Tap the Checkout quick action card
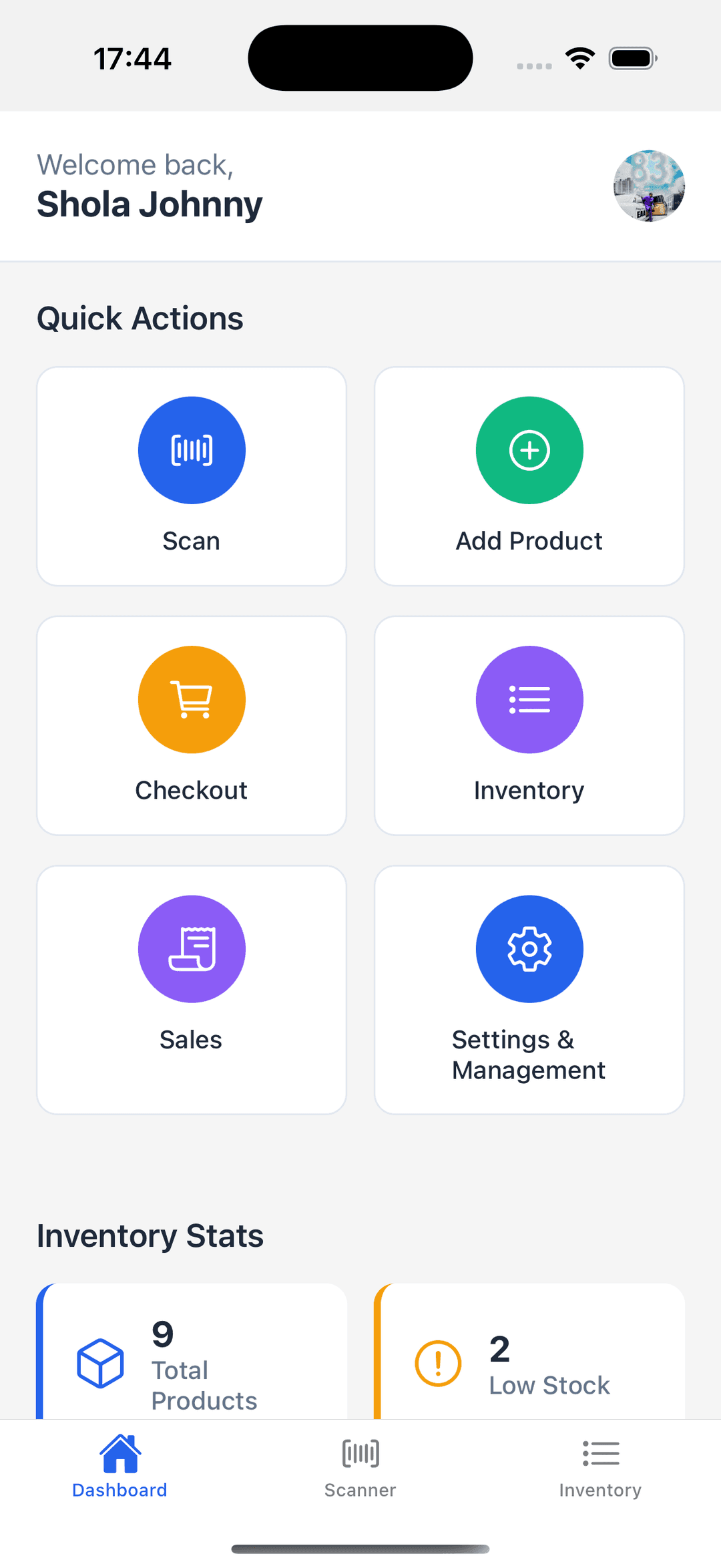The width and height of the screenshot is (721, 1568). click(x=192, y=725)
